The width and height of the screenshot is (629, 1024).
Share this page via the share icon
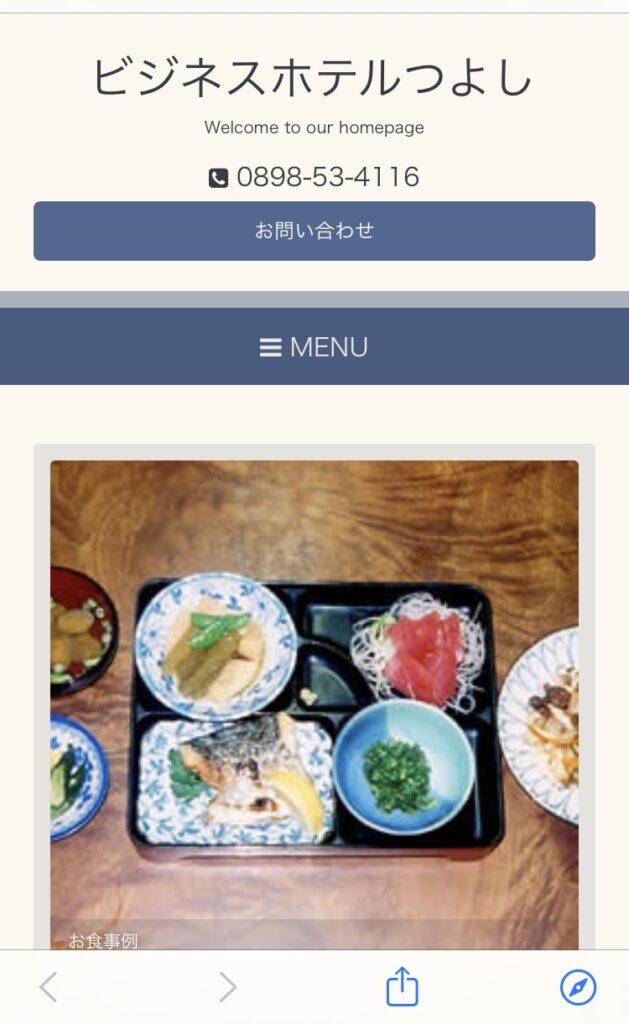pyautogui.click(x=401, y=986)
